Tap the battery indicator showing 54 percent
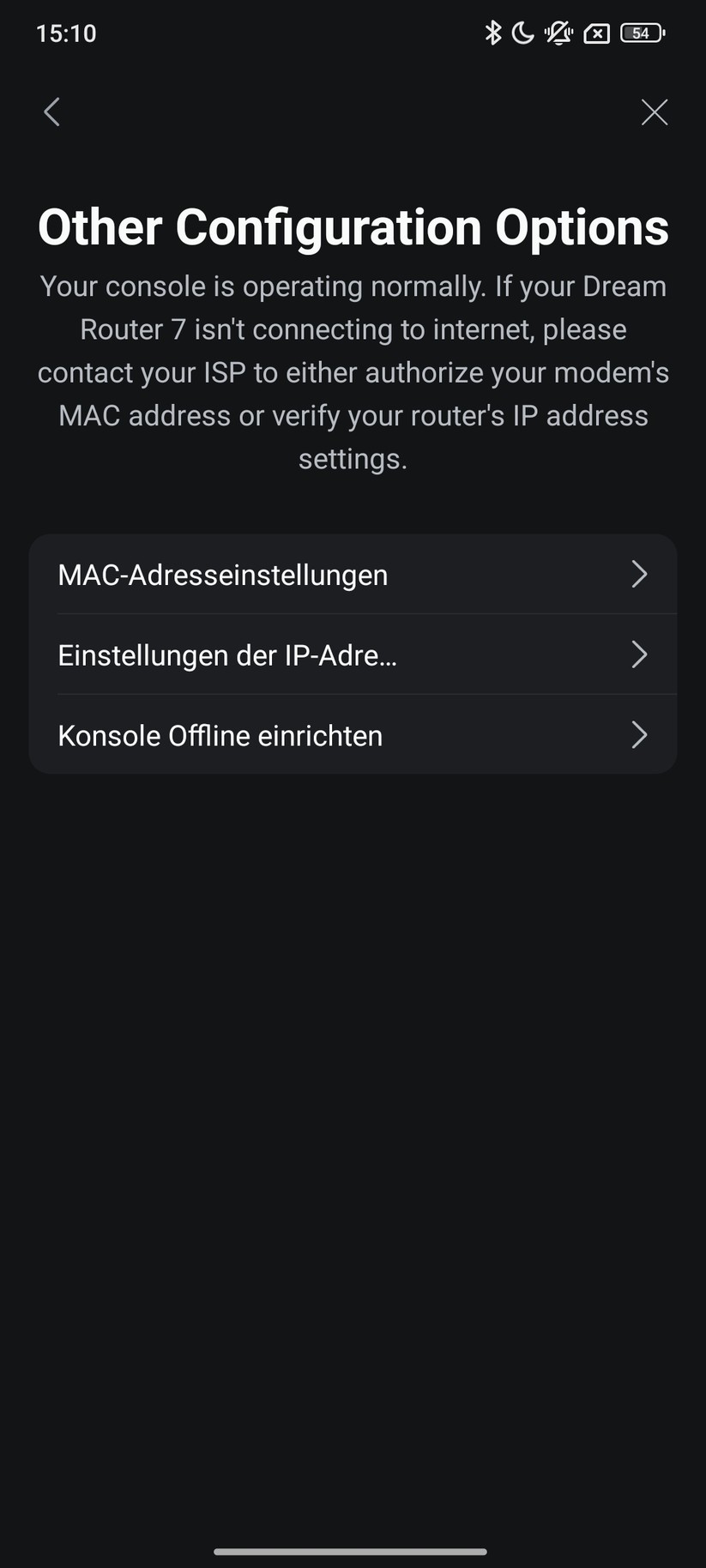This screenshot has height=1568, width=706. click(x=641, y=33)
